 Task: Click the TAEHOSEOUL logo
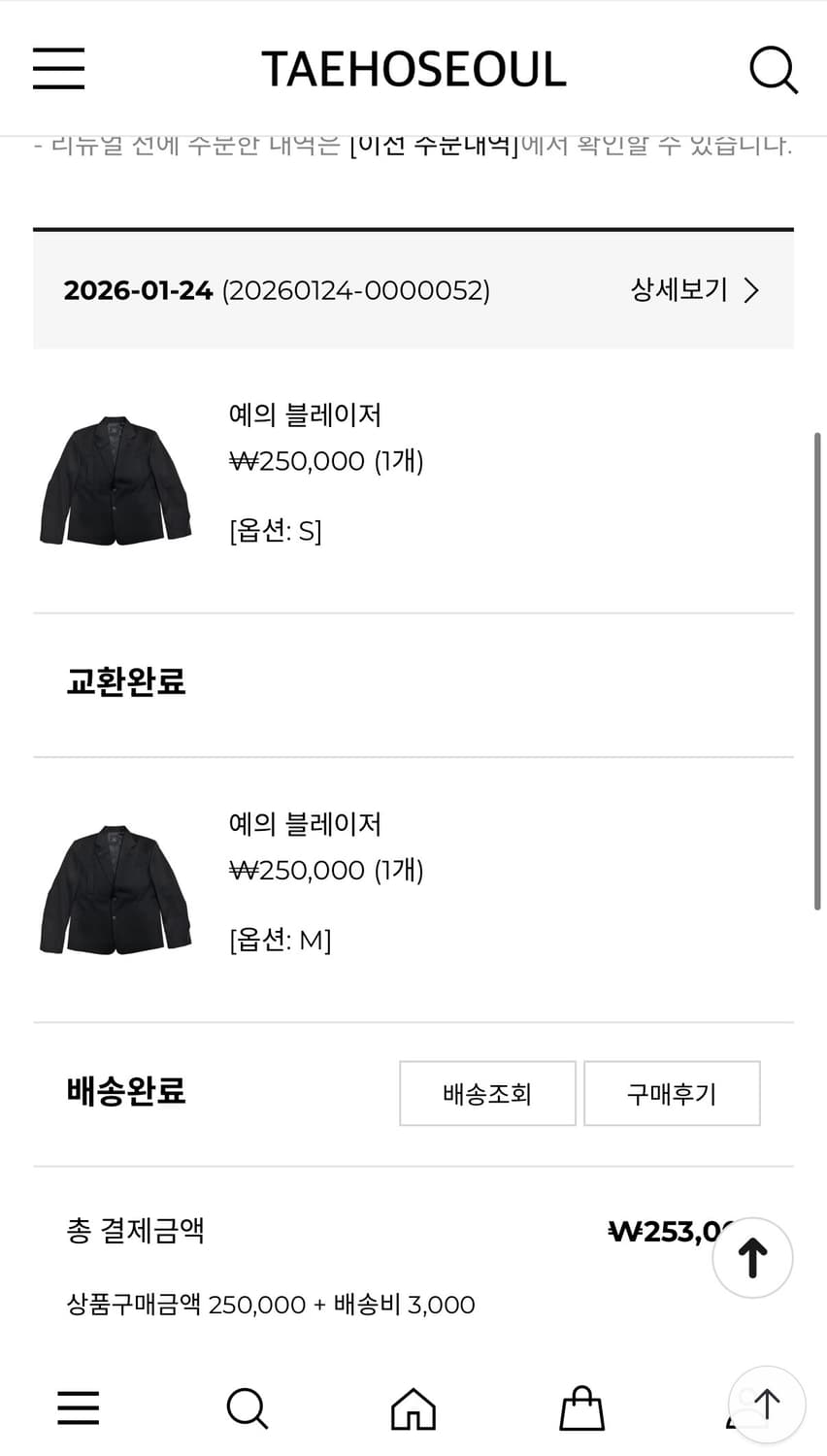click(413, 68)
